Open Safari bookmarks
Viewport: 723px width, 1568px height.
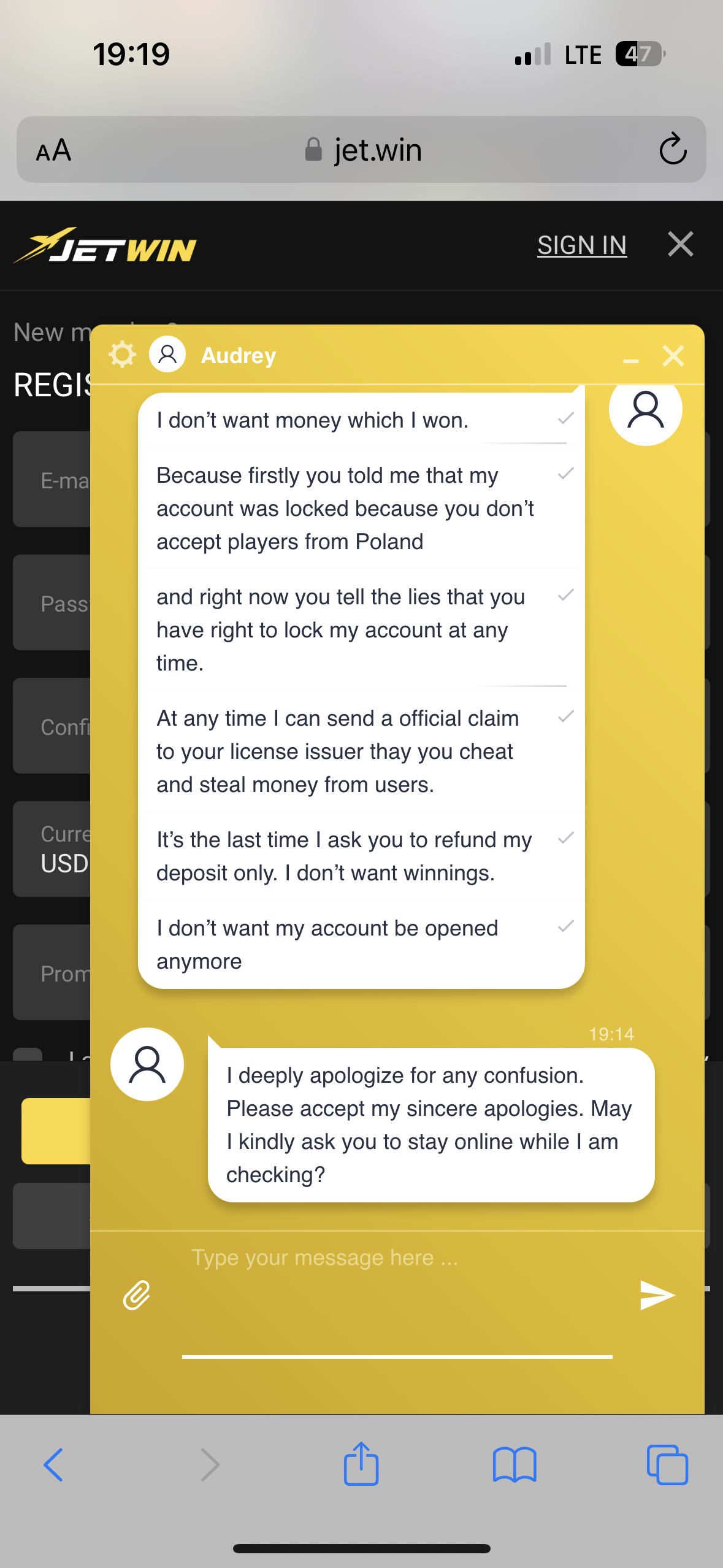(514, 1465)
